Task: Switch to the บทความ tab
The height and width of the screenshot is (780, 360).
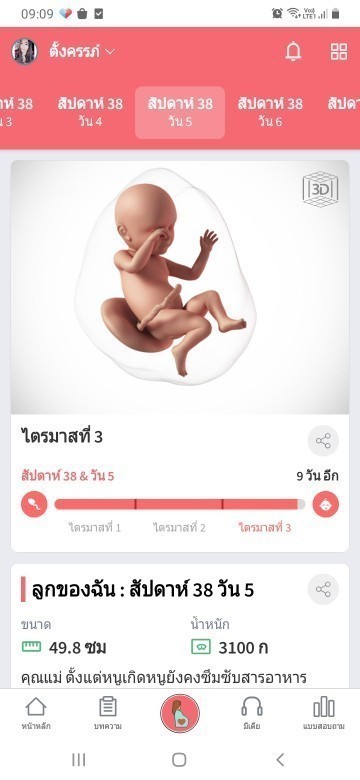Action: pyautogui.click(x=108, y=713)
